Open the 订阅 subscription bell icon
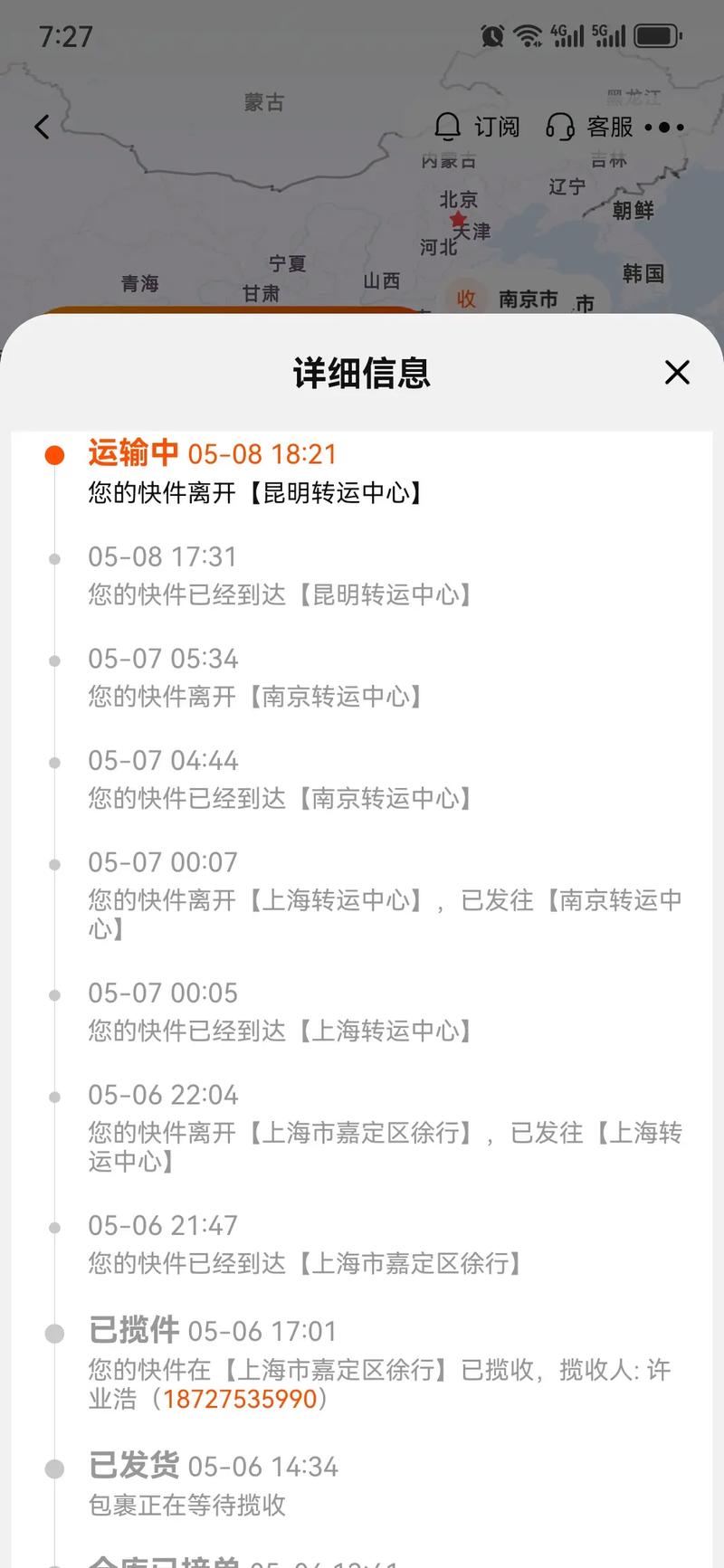 [x=447, y=127]
